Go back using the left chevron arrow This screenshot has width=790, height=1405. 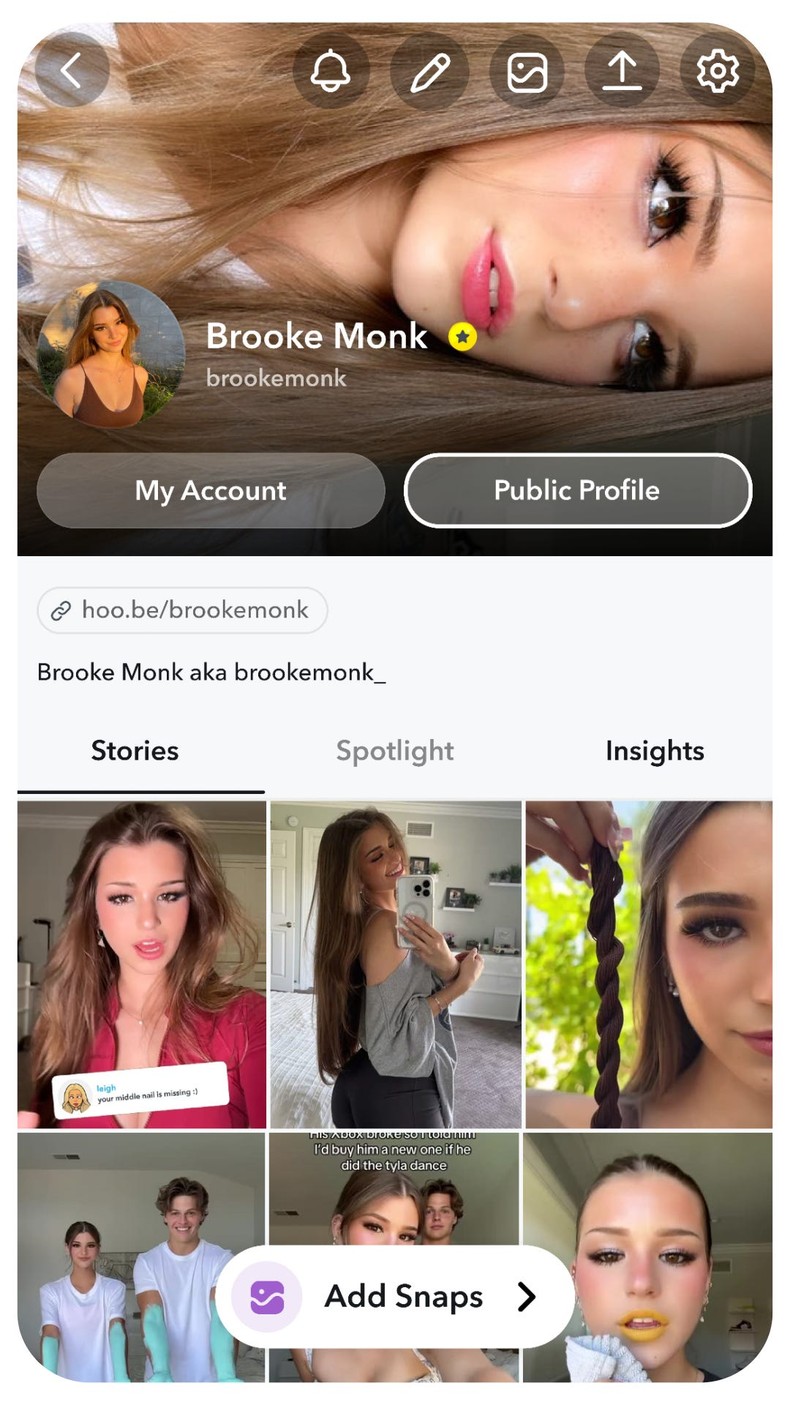point(70,71)
